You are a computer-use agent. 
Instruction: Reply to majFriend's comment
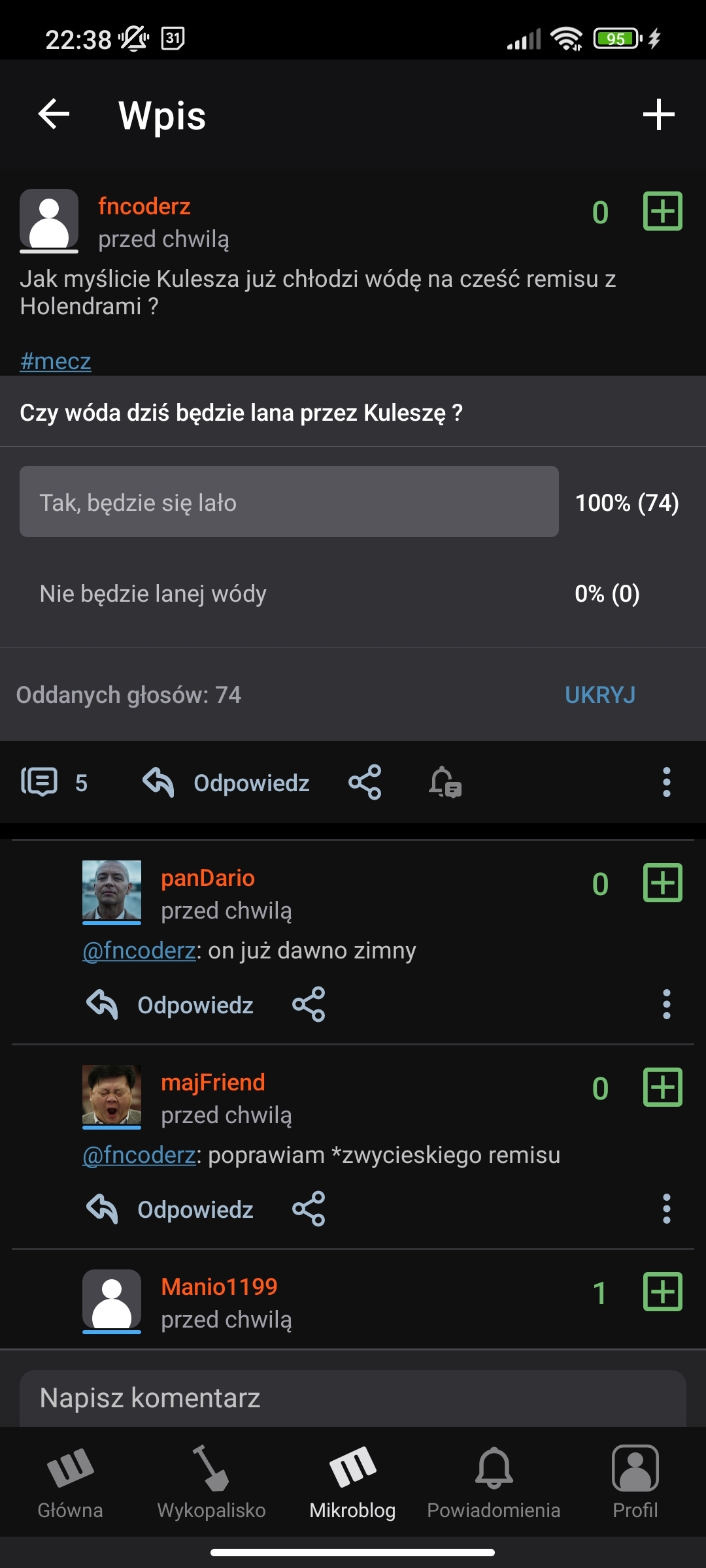point(170,1209)
